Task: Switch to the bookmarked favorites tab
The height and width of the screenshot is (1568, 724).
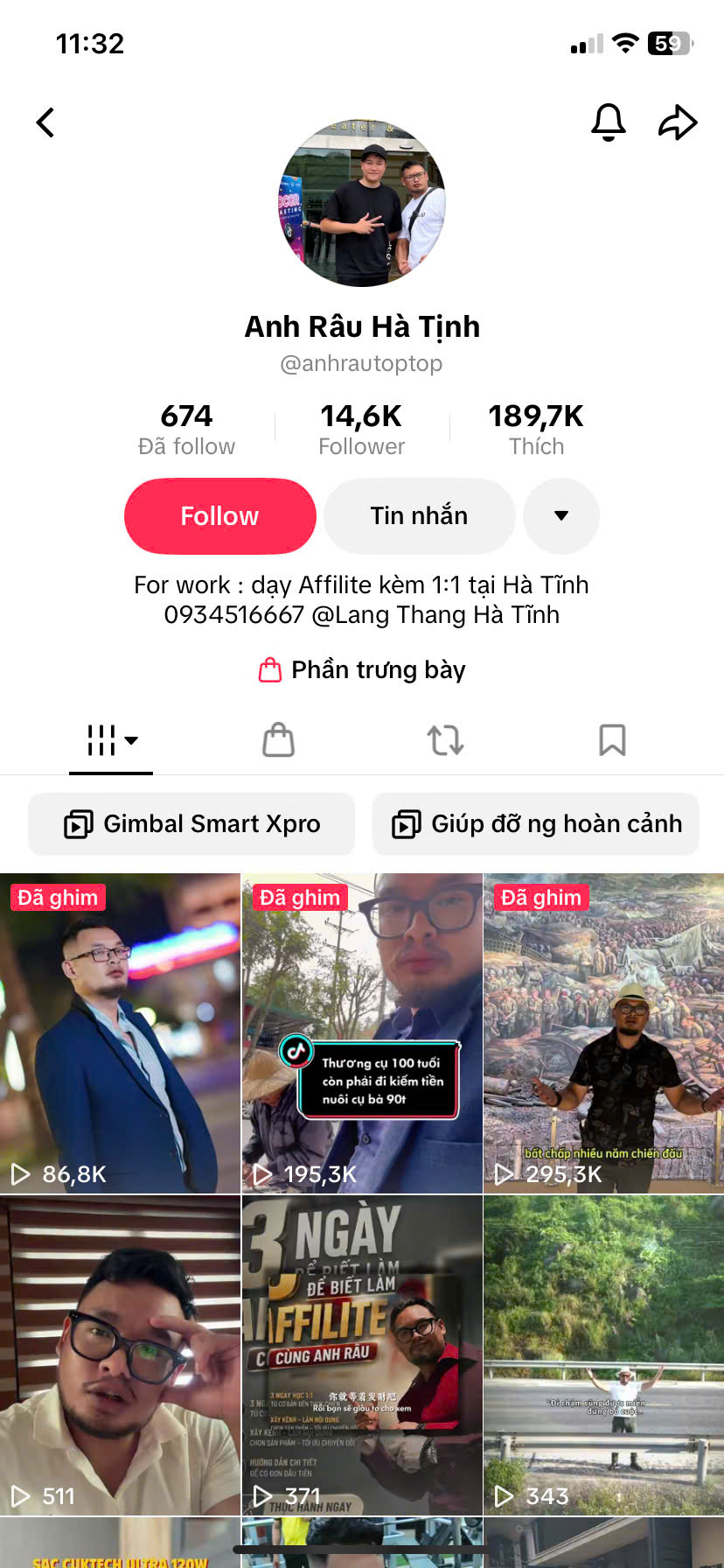Action: click(612, 740)
